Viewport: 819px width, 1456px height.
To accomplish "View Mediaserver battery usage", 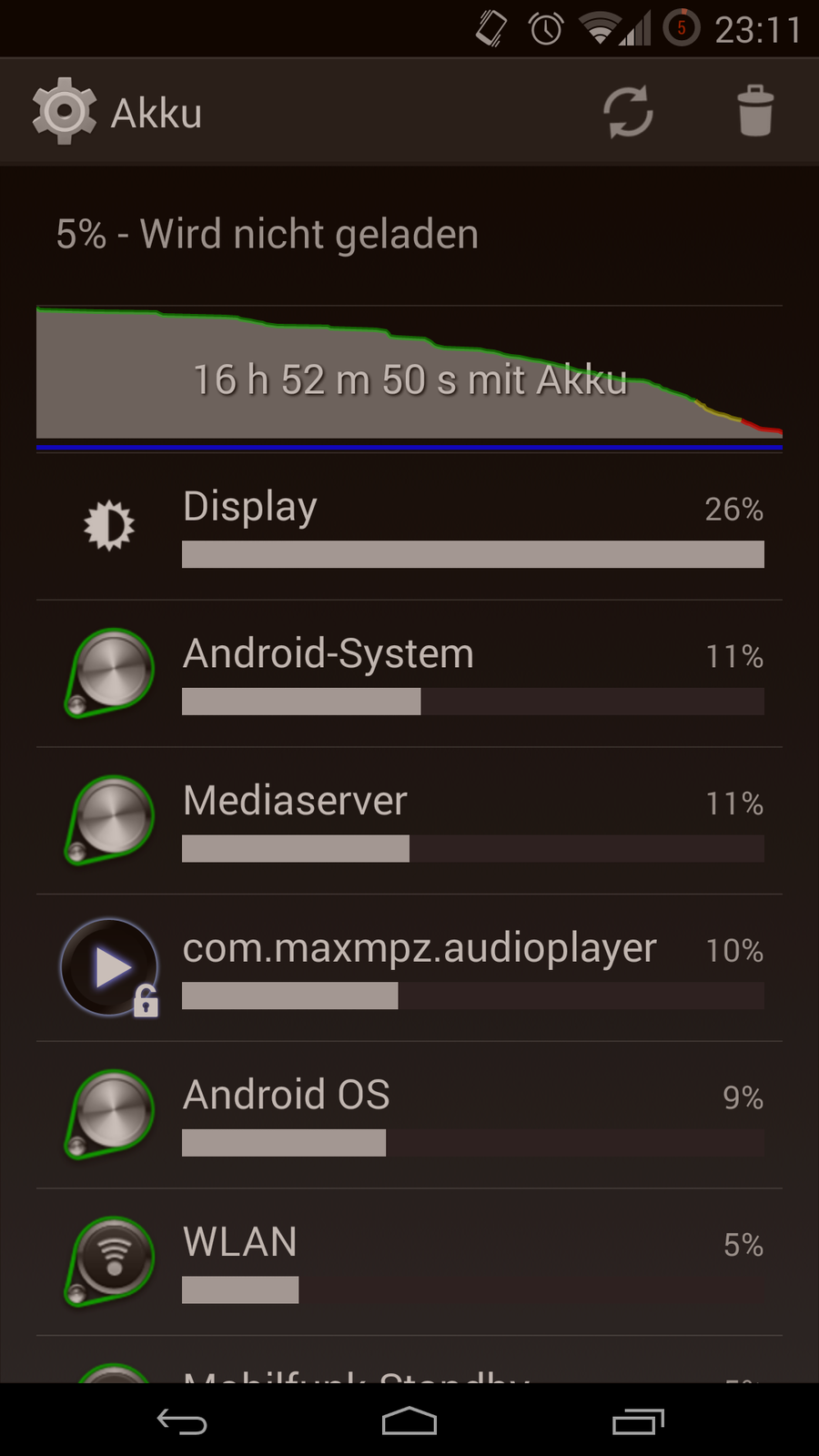I will point(409,822).
